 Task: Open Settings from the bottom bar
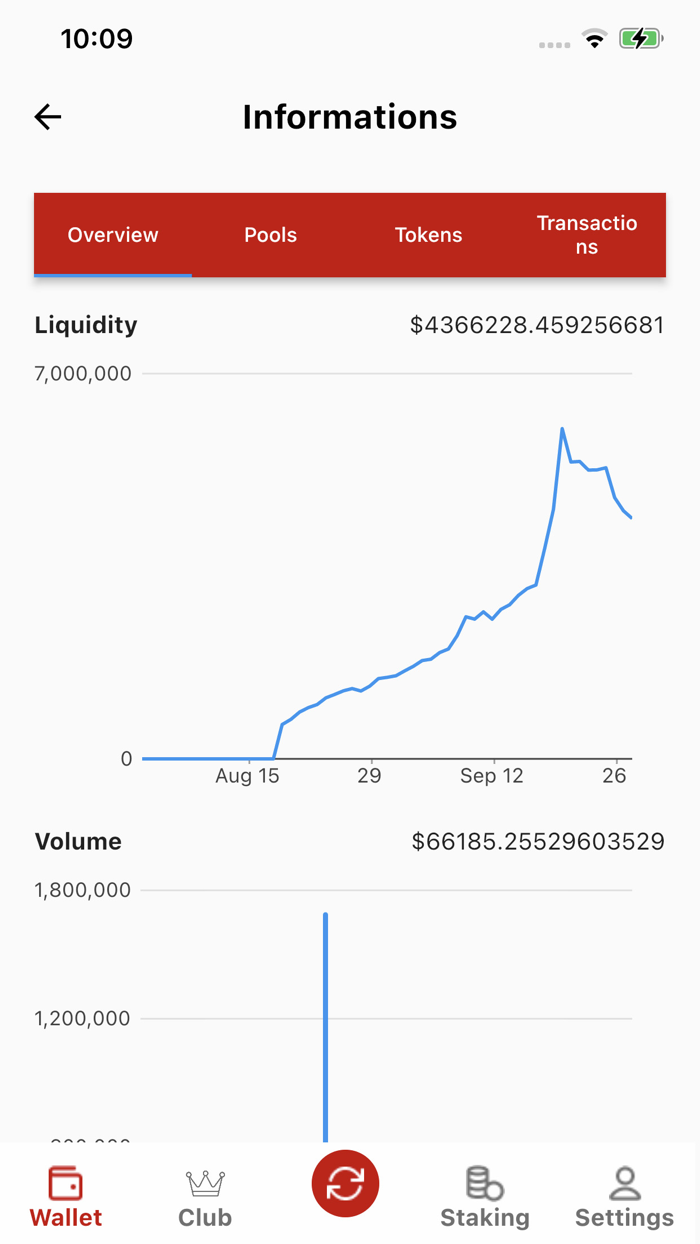624,1197
